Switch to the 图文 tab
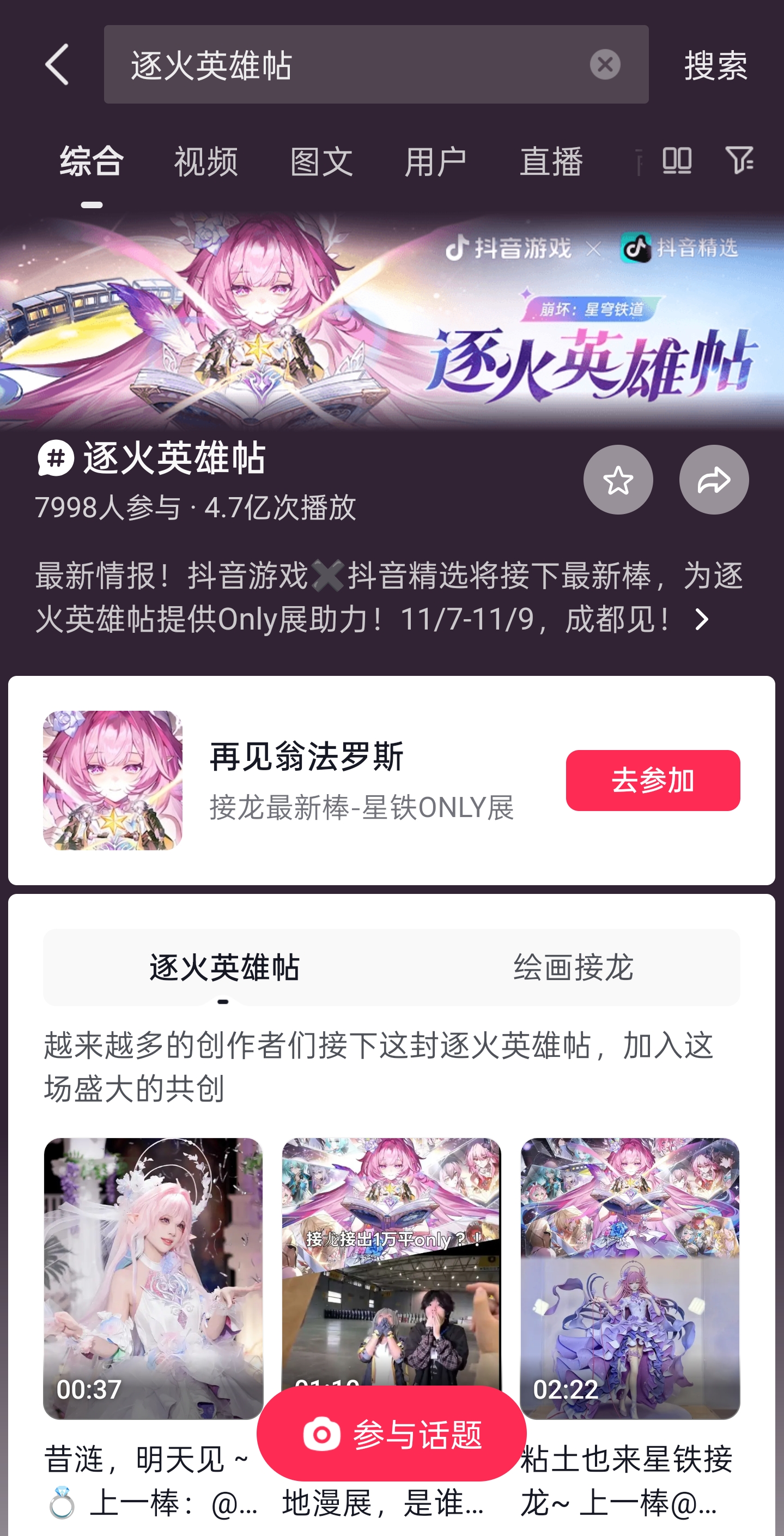784x1536 pixels. point(321,161)
